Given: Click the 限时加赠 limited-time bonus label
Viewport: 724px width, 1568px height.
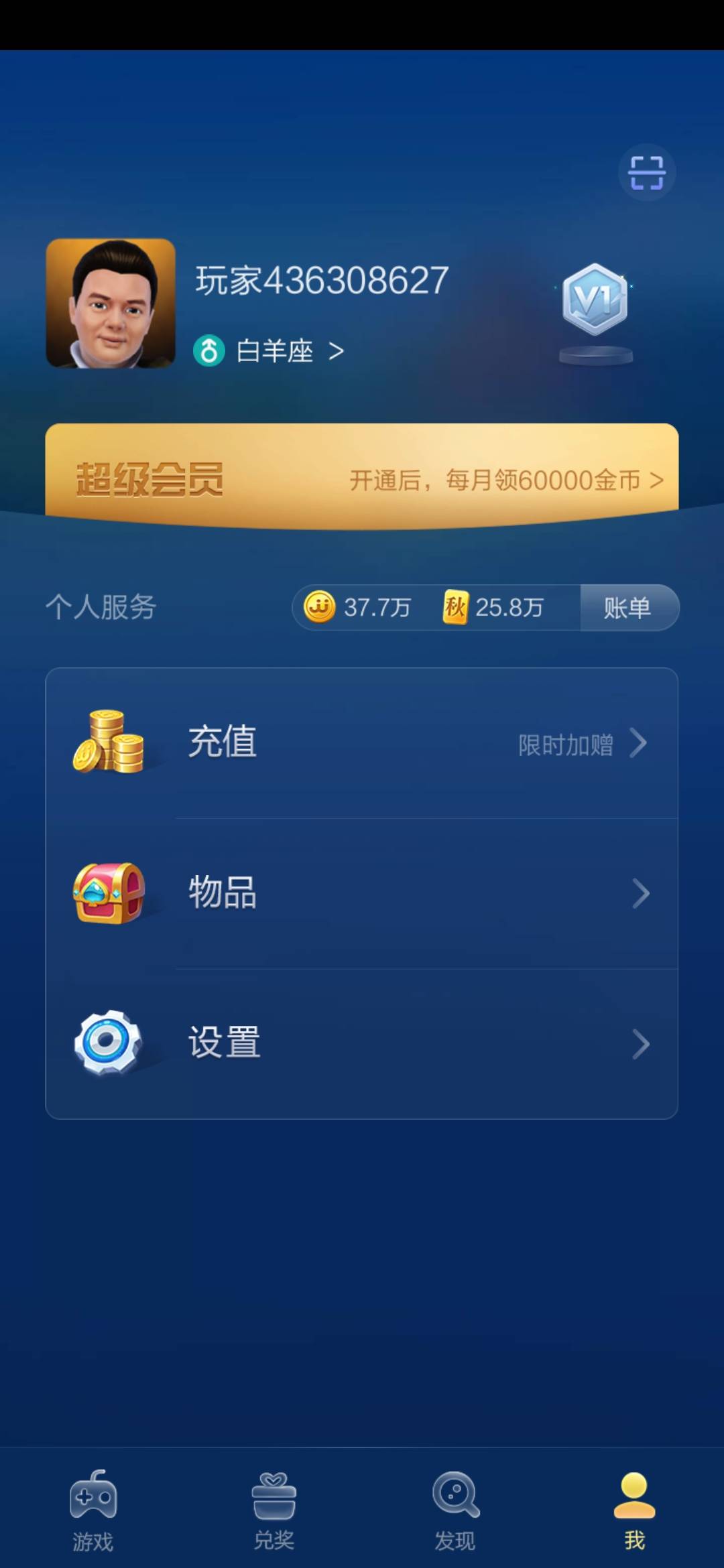Looking at the screenshot, I should (x=565, y=746).
